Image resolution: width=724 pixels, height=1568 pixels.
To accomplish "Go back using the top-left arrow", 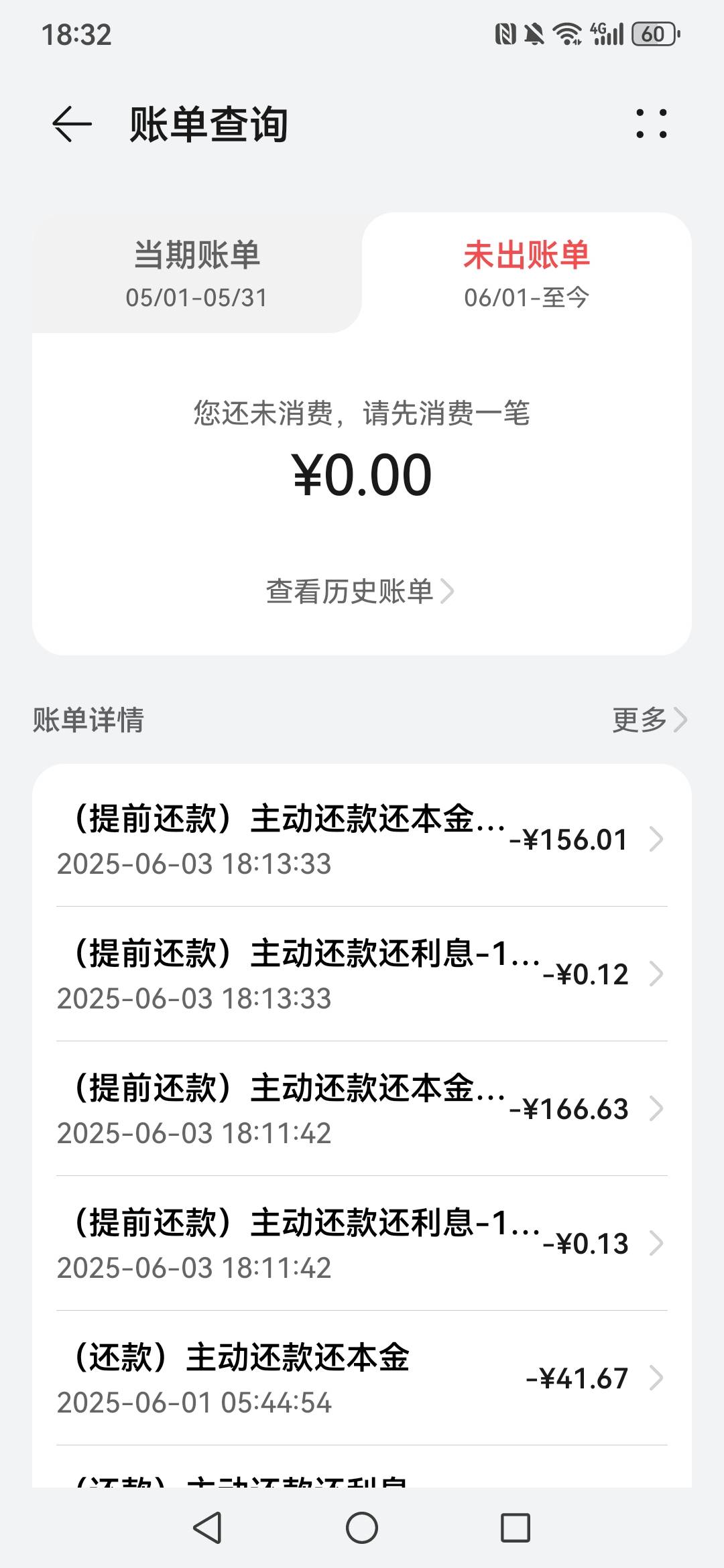I will point(72,124).
